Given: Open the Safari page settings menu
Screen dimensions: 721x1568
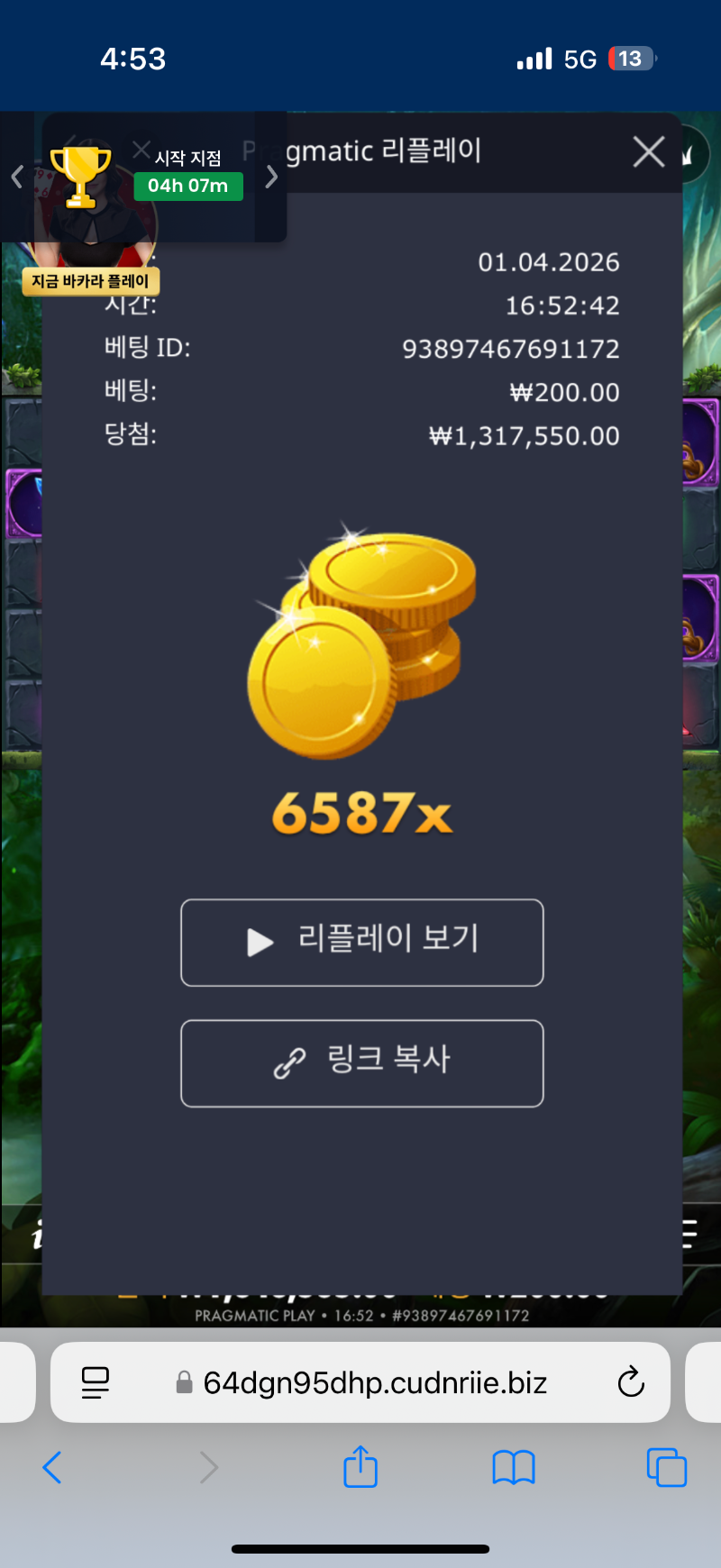Looking at the screenshot, I should (x=96, y=1381).
